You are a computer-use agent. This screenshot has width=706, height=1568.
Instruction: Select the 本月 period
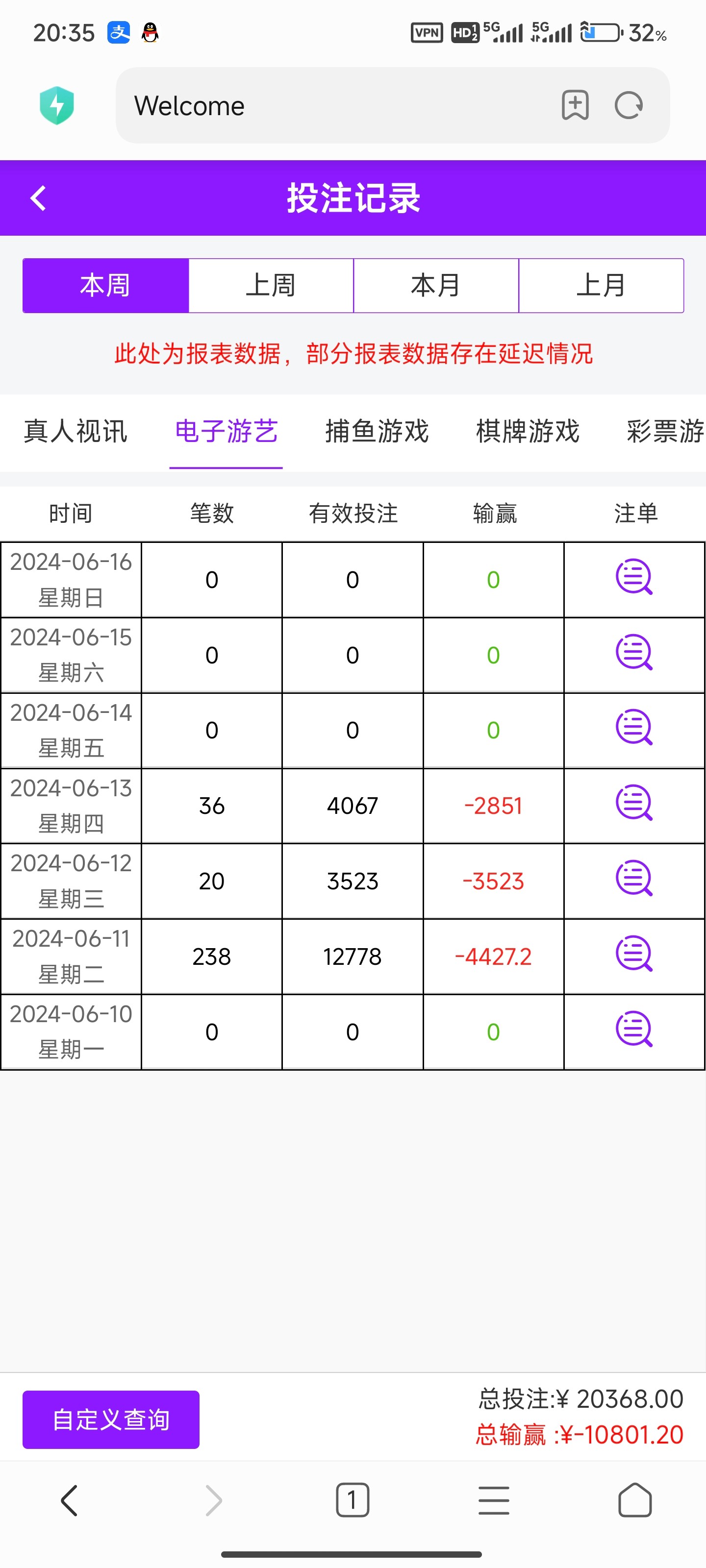(x=435, y=286)
